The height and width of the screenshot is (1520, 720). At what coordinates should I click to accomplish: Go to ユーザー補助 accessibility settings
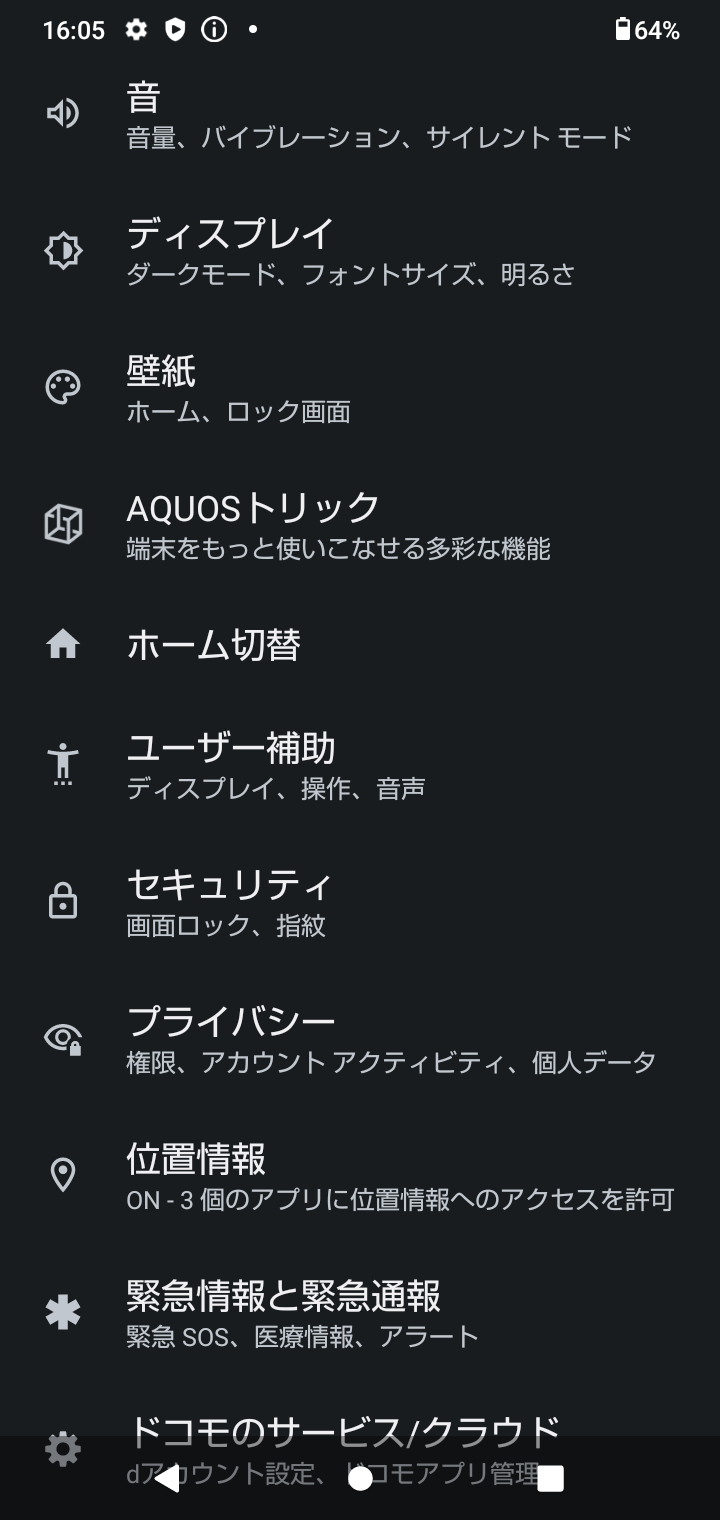tap(360, 765)
